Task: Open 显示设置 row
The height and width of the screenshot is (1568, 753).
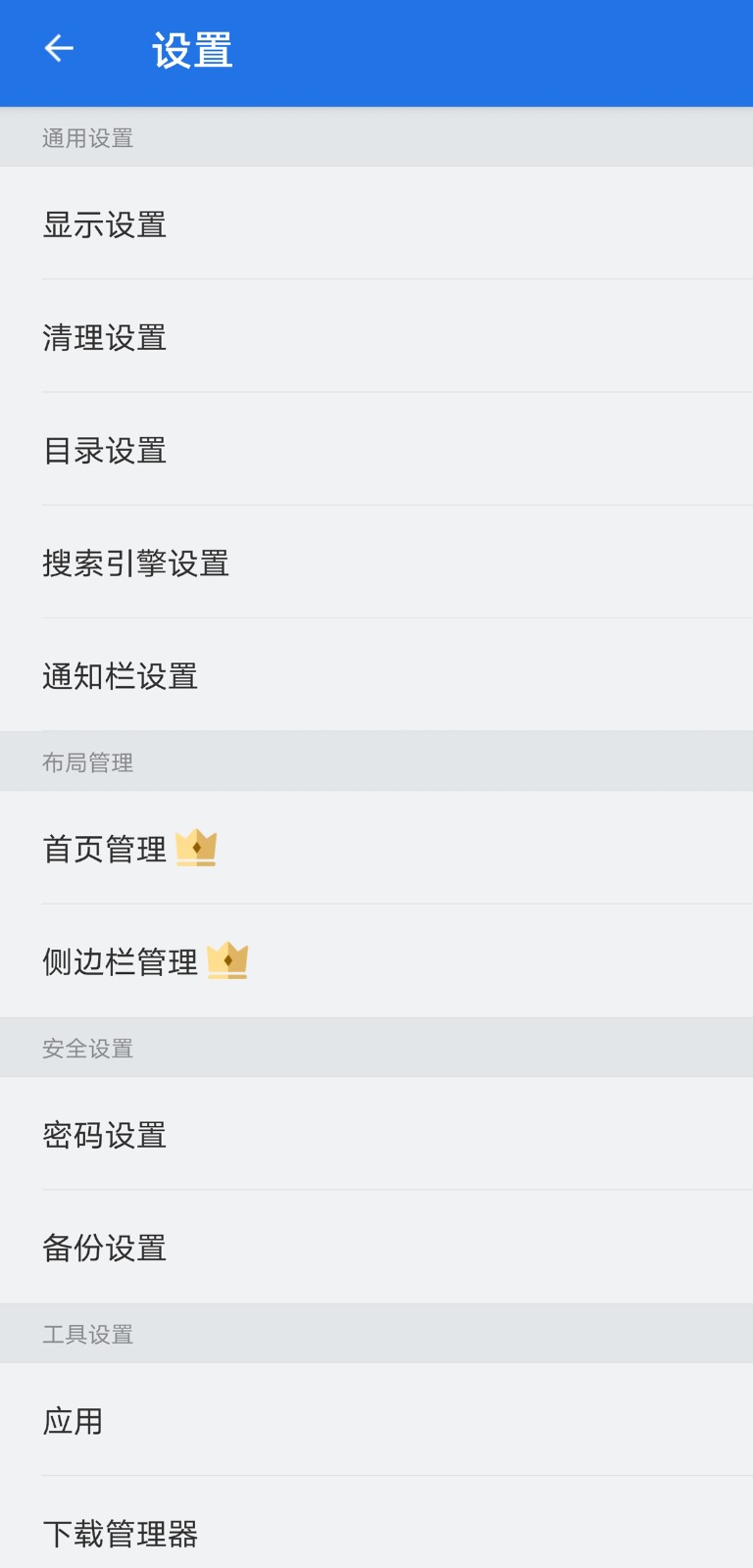Action: (376, 223)
